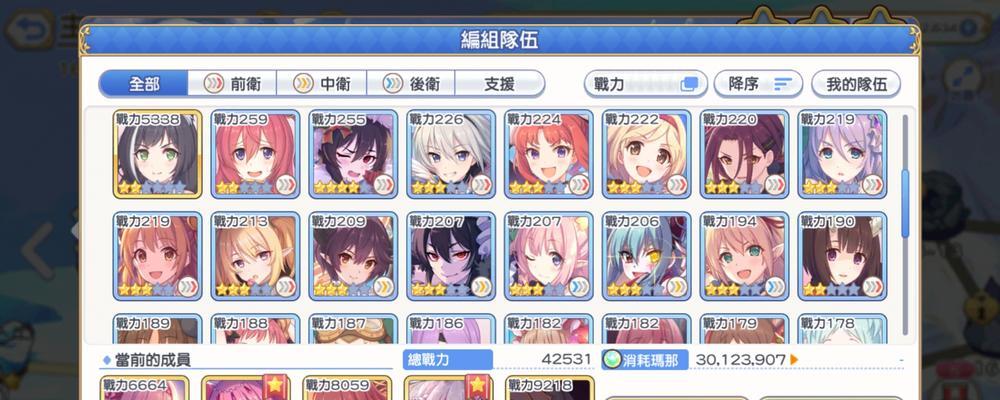The image size is (1000, 400).
Task: Filter by 中衛 characters
Action: pyautogui.click(x=321, y=84)
